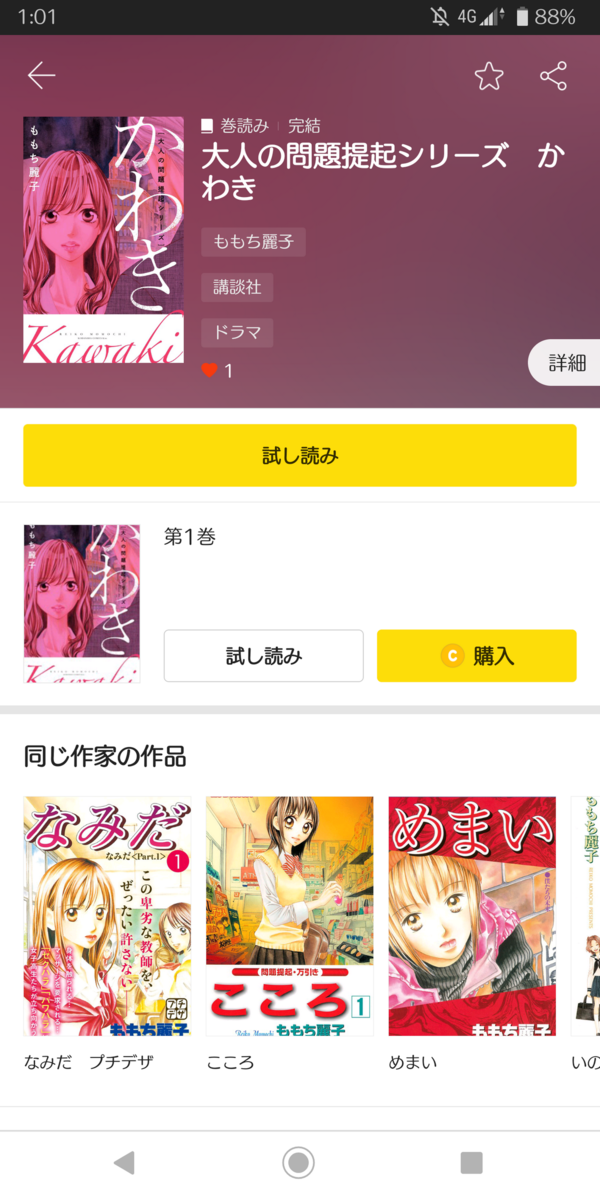Add this manga to favorites with star
This screenshot has height=1200, width=600.
489,76
